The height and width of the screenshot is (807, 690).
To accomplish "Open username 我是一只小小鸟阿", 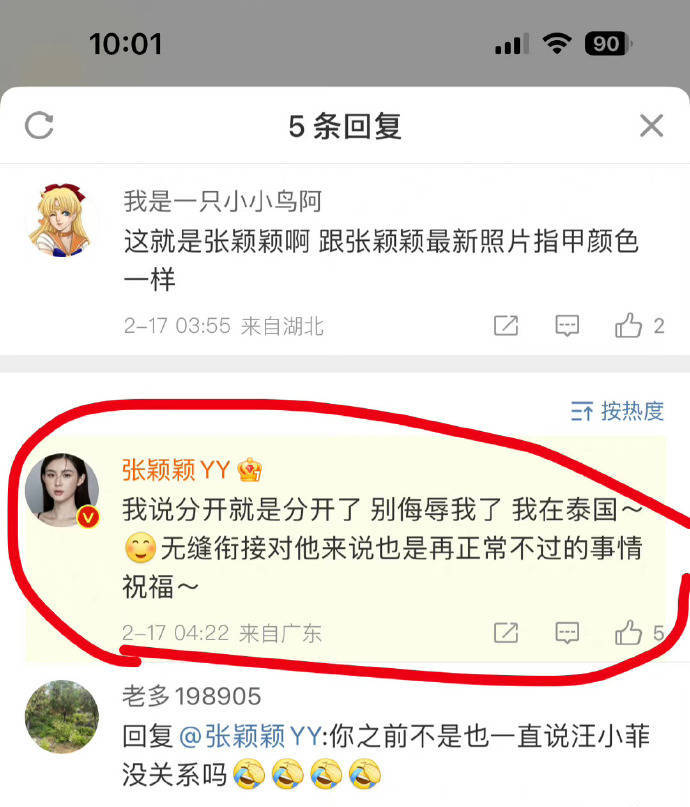I will coord(222,201).
